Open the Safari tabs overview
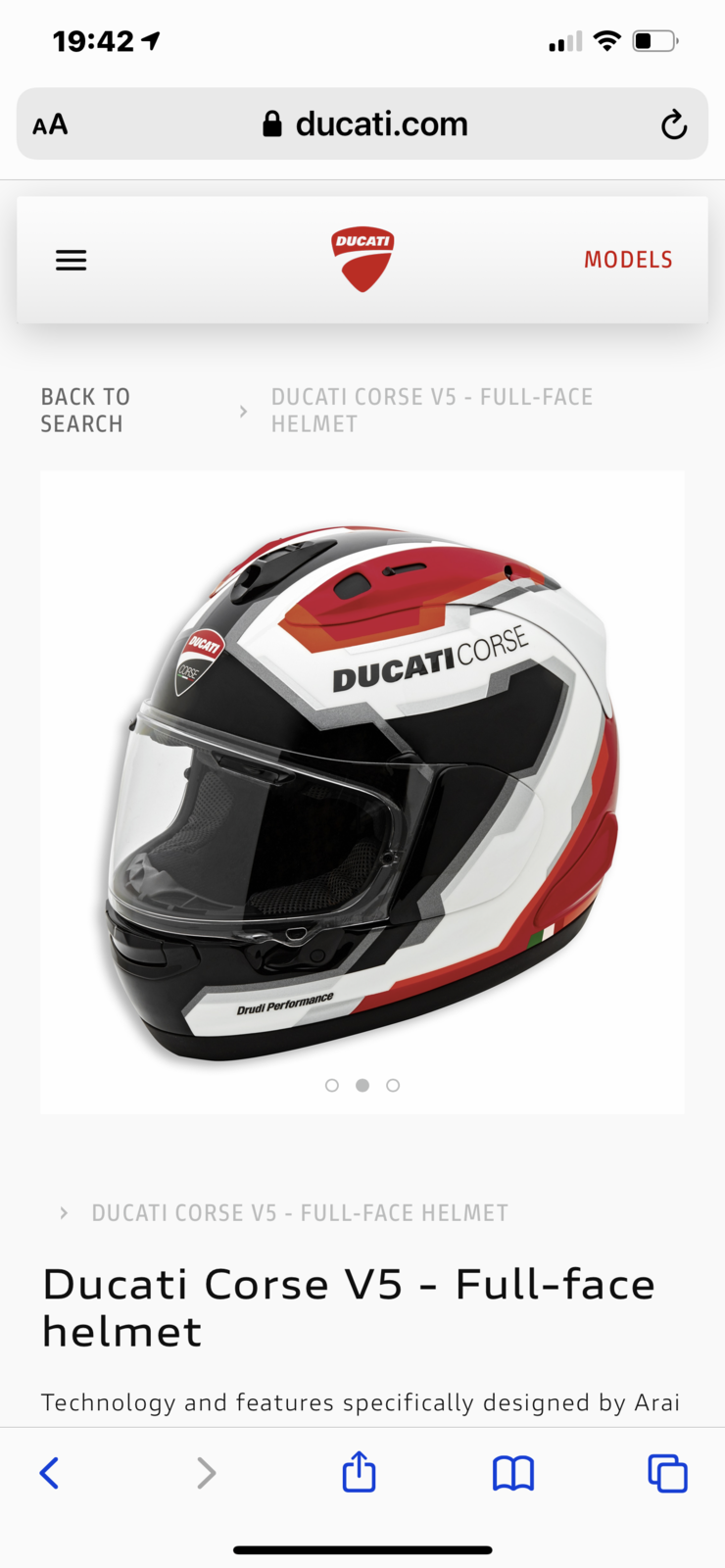The height and width of the screenshot is (1568, 725). (x=667, y=1472)
